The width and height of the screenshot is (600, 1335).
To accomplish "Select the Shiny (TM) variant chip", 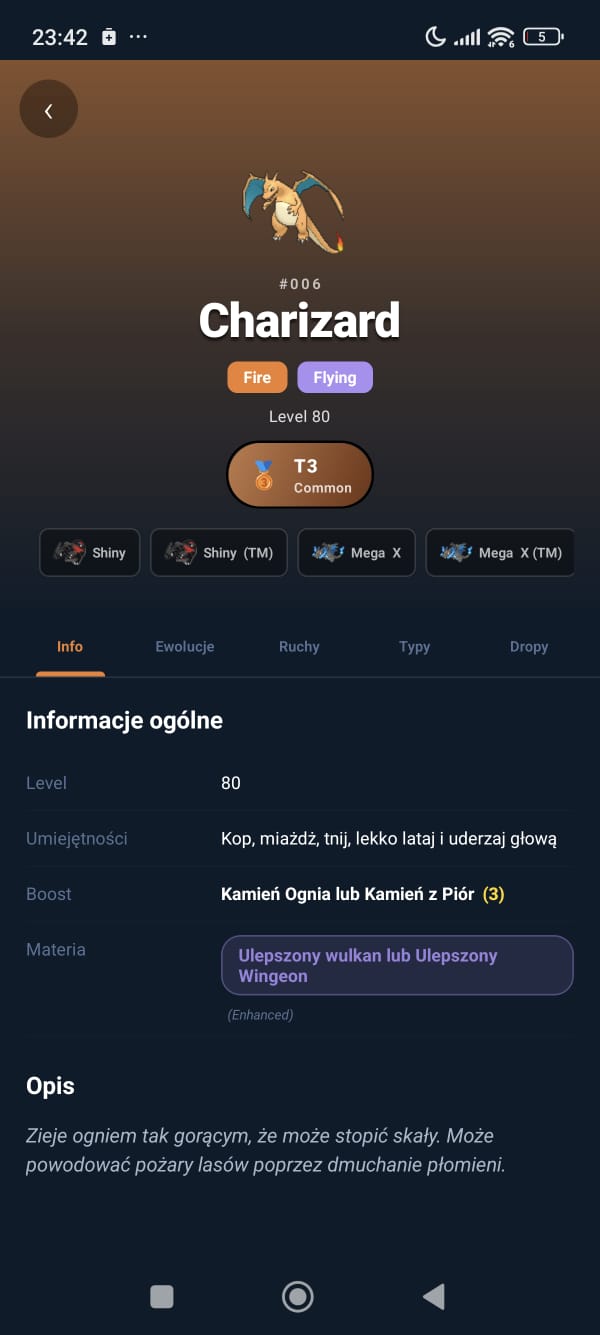I will [x=219, y=552].
